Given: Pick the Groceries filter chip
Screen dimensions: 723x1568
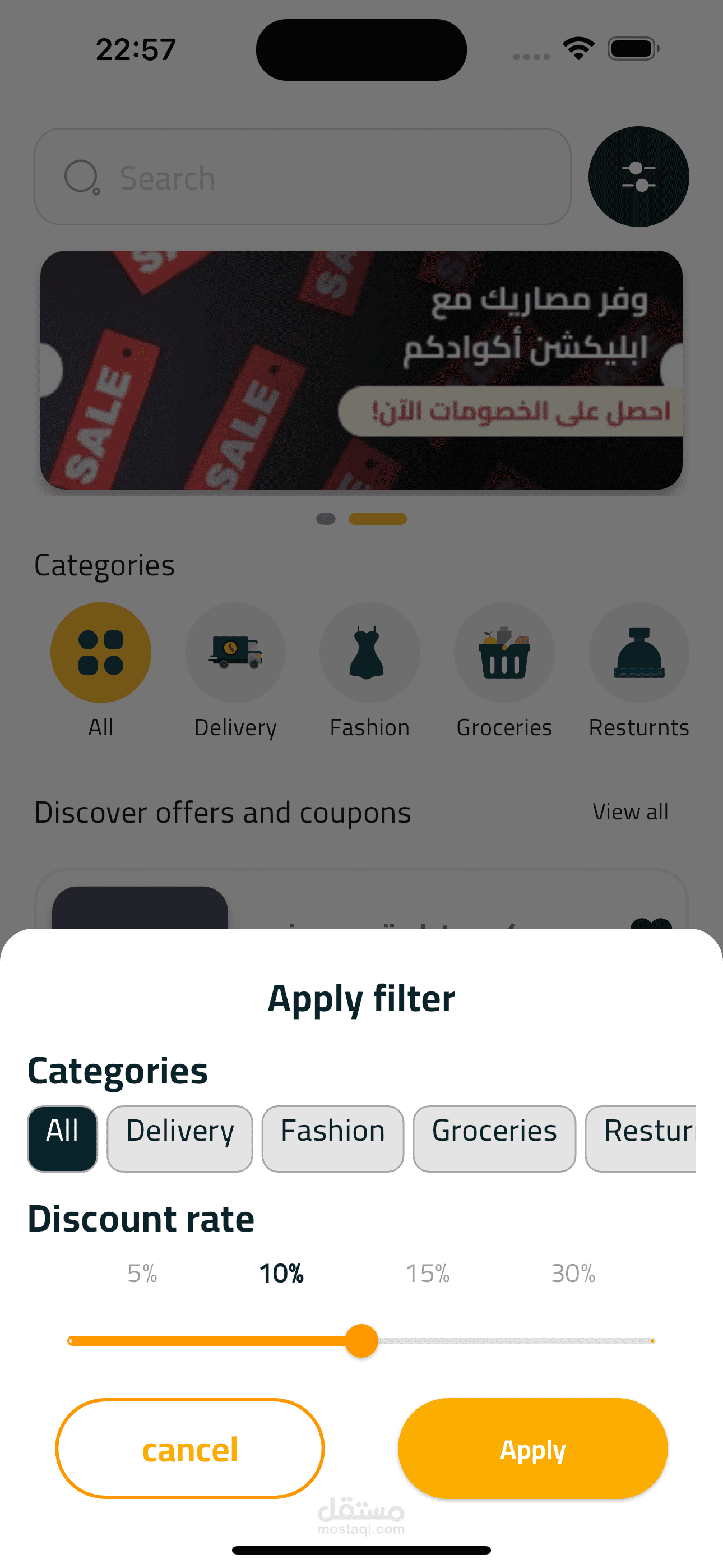Looking at the screenshot, I should pos(494,1138).
